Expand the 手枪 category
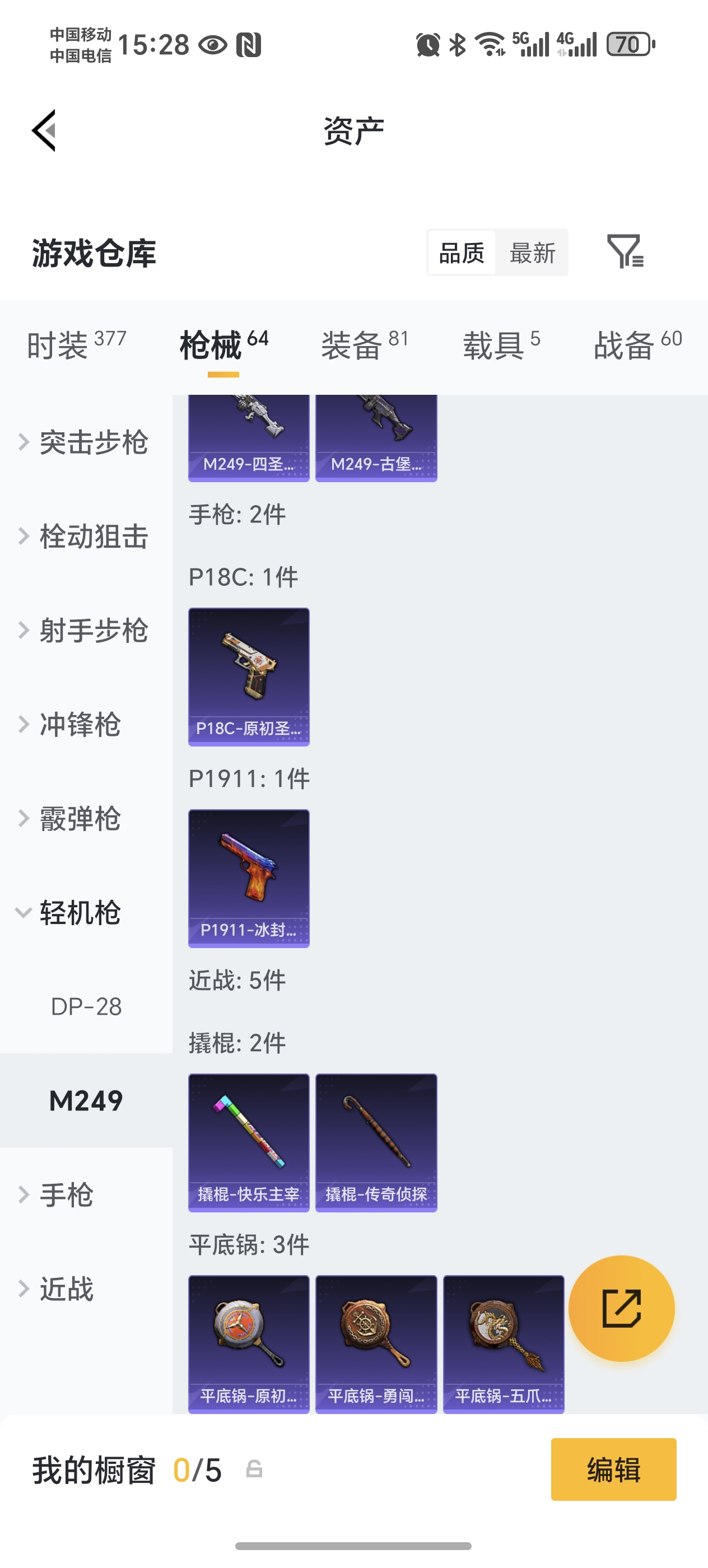 (x=67, y=1195)
